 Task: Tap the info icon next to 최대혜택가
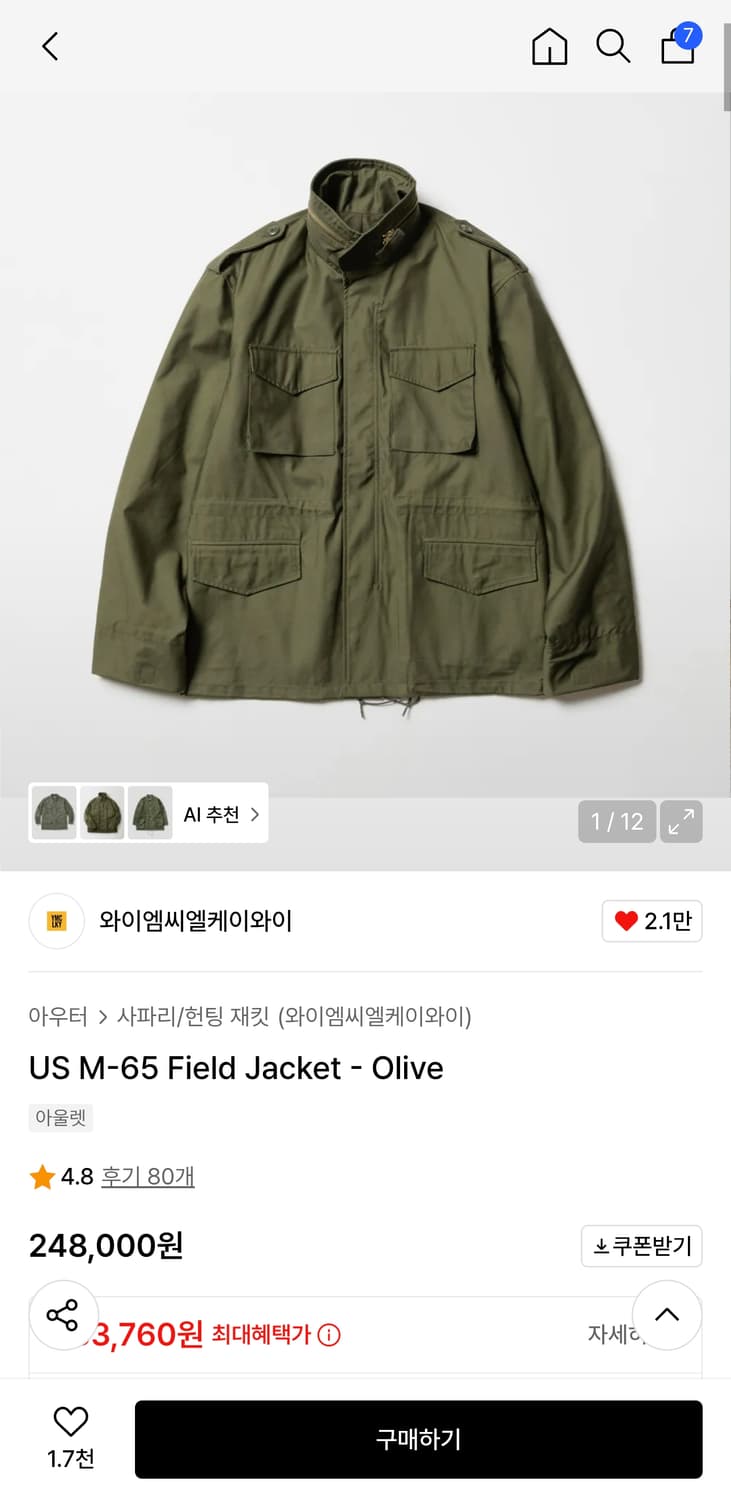[330, 1334]
